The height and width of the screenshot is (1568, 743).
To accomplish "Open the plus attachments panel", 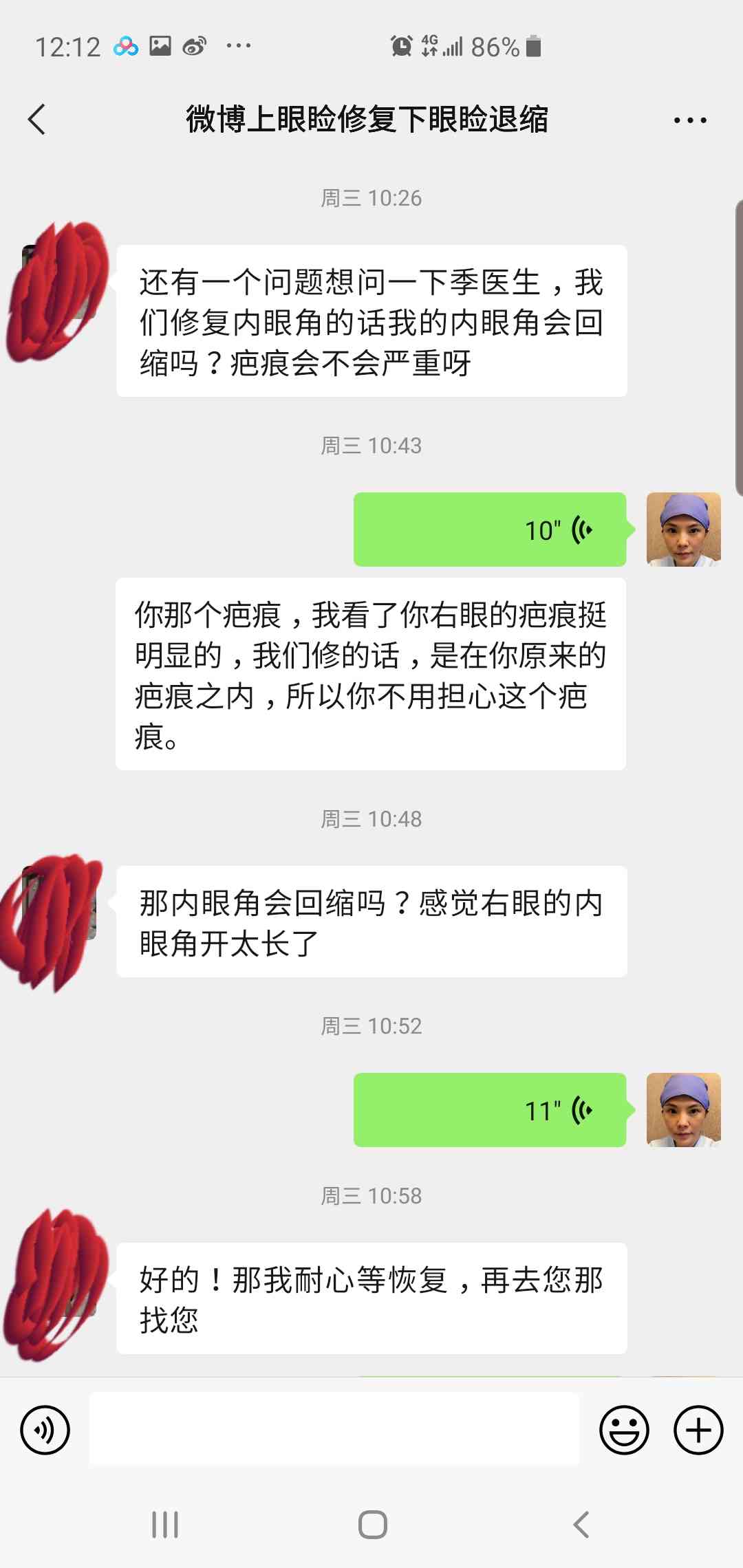I will 698,1430.
